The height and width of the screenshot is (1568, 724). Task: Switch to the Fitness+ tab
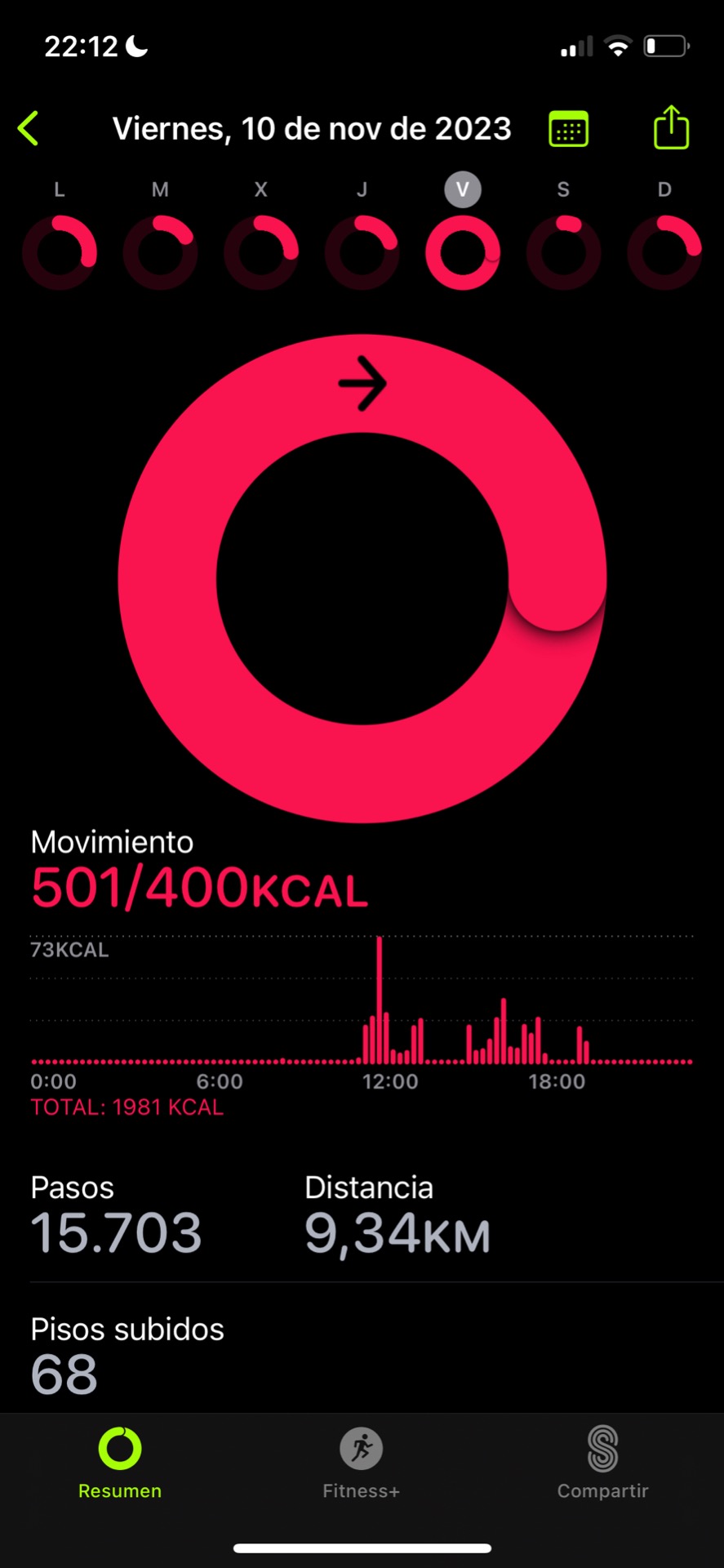click(361, 1463)
